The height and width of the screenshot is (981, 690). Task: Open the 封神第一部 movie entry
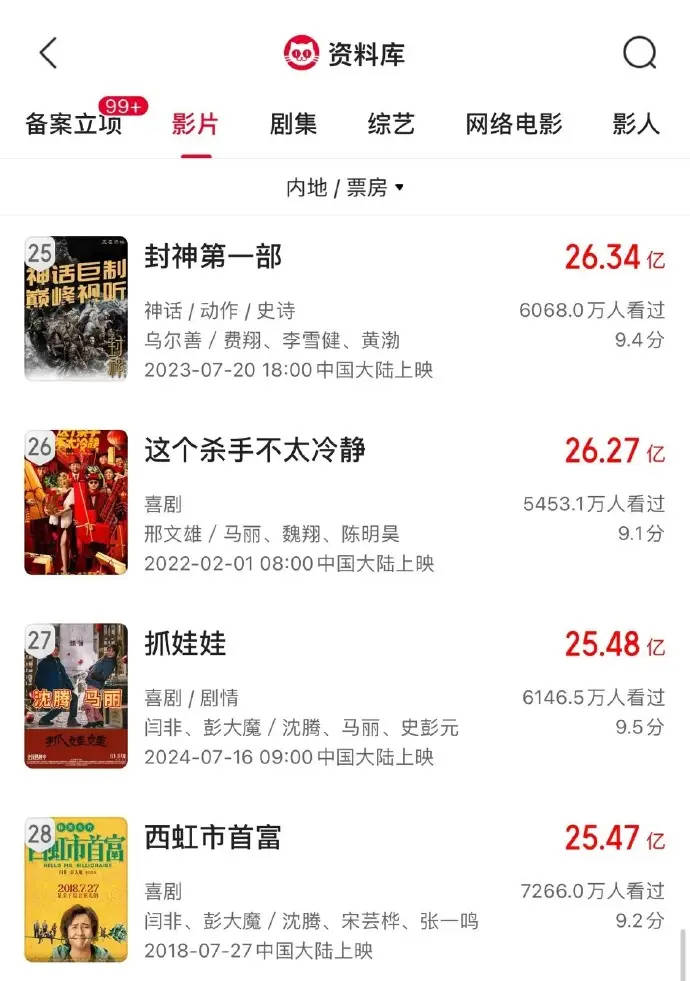tap(213, 257)
